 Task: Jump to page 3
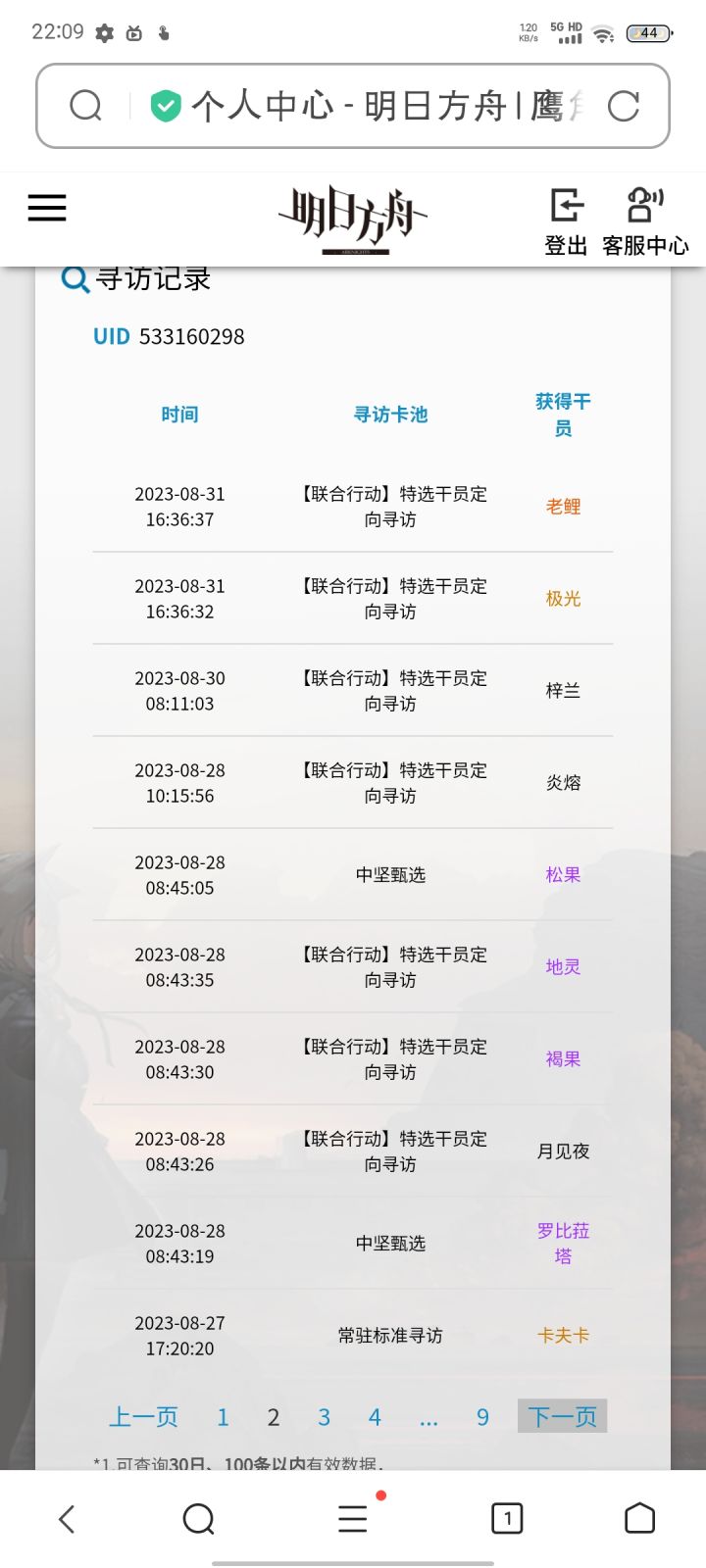coord(324,1417)
